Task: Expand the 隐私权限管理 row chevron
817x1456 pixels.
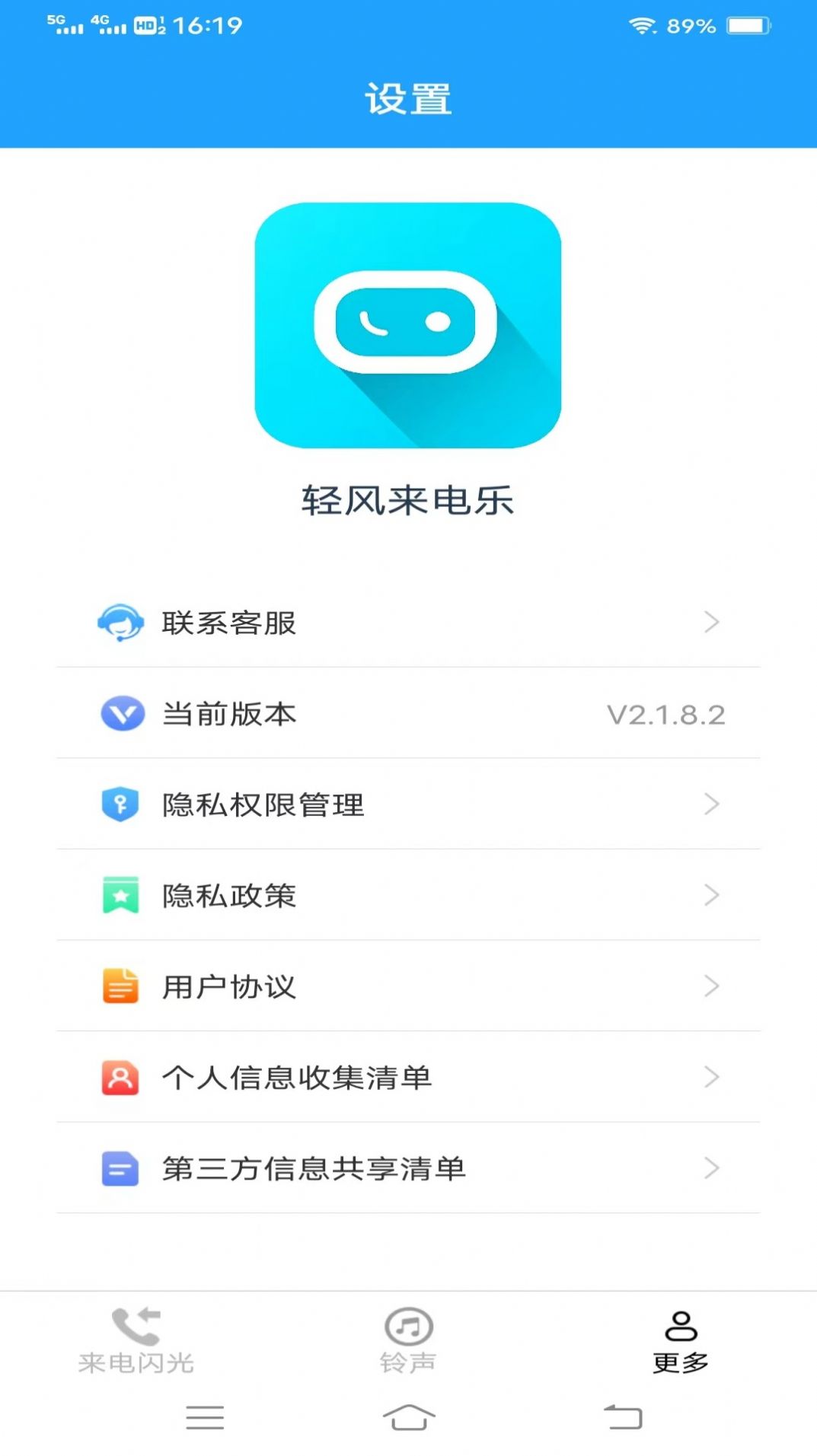Action: pyautogui.click(x=710, y=804)
